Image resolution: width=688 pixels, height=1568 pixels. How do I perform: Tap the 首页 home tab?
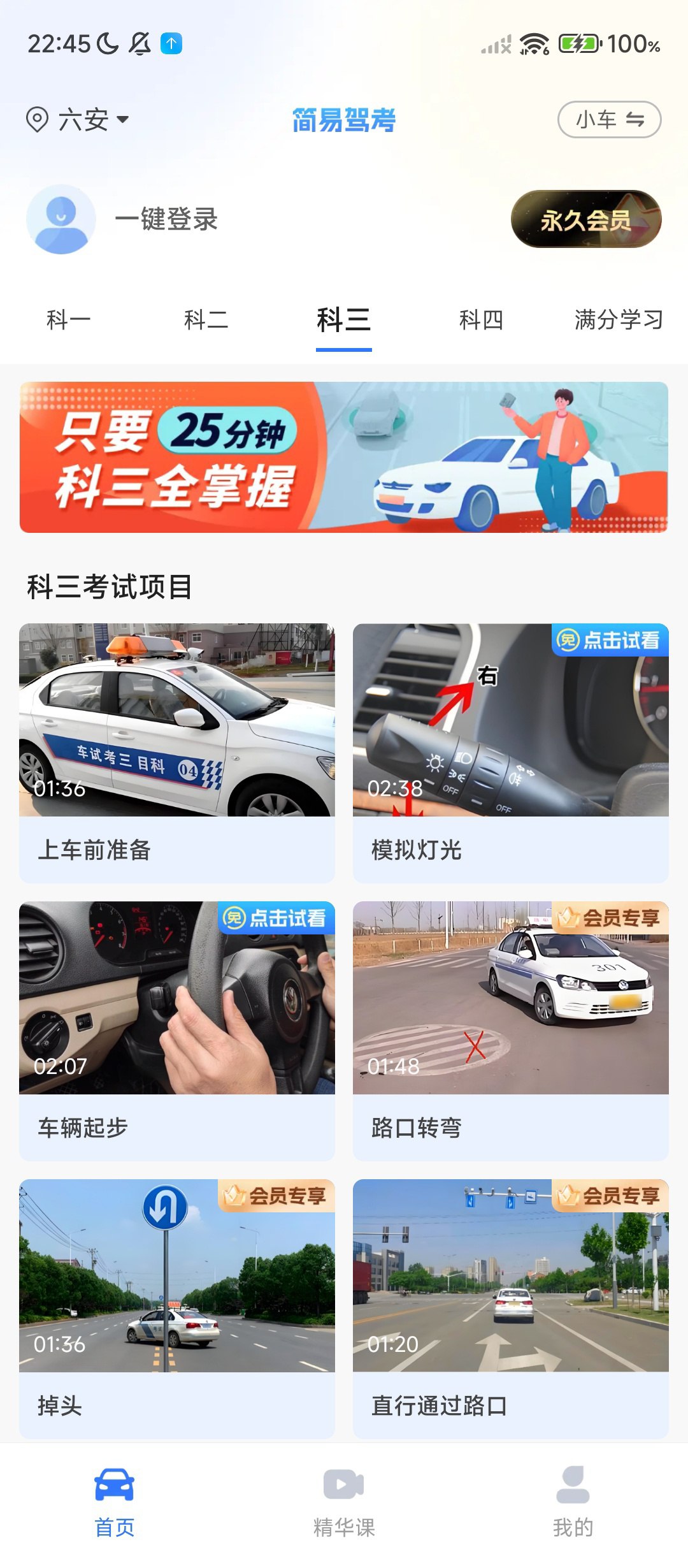point(115,1501)
